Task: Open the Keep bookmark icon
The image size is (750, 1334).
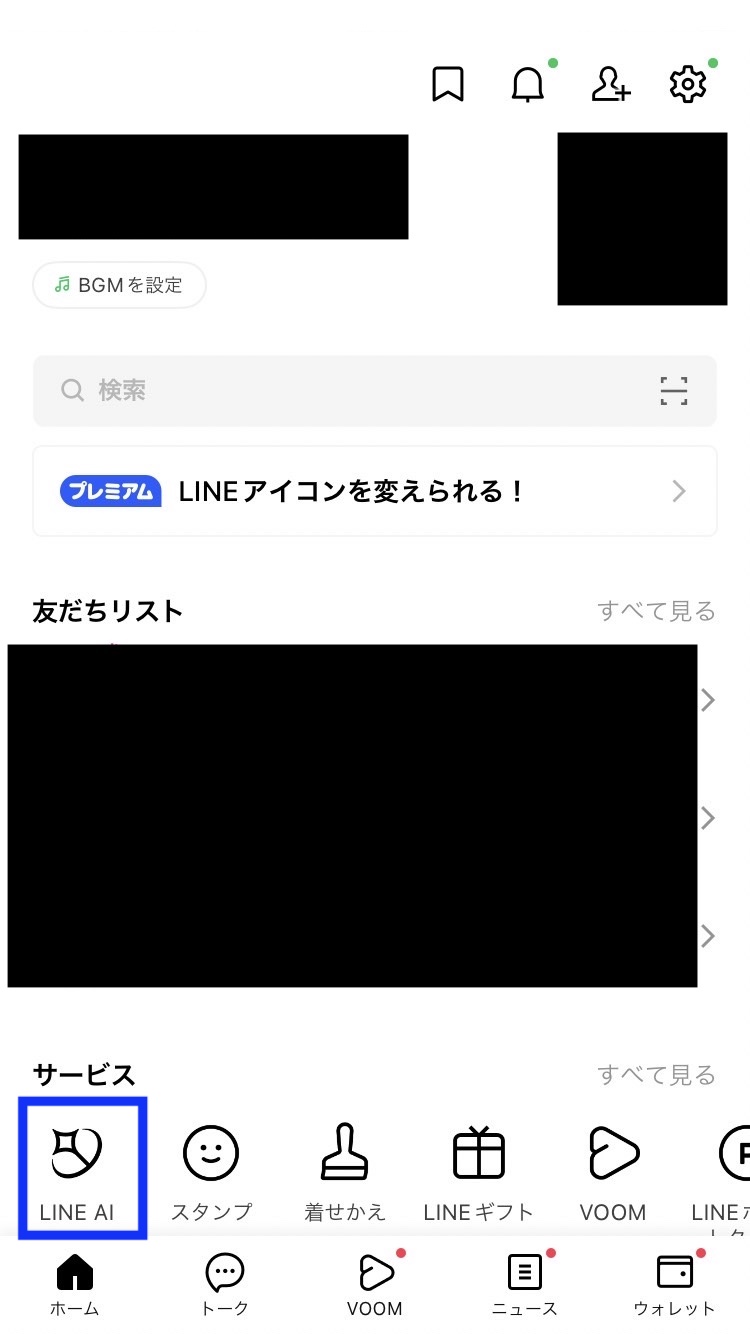Action: click(x=447, y=84)
